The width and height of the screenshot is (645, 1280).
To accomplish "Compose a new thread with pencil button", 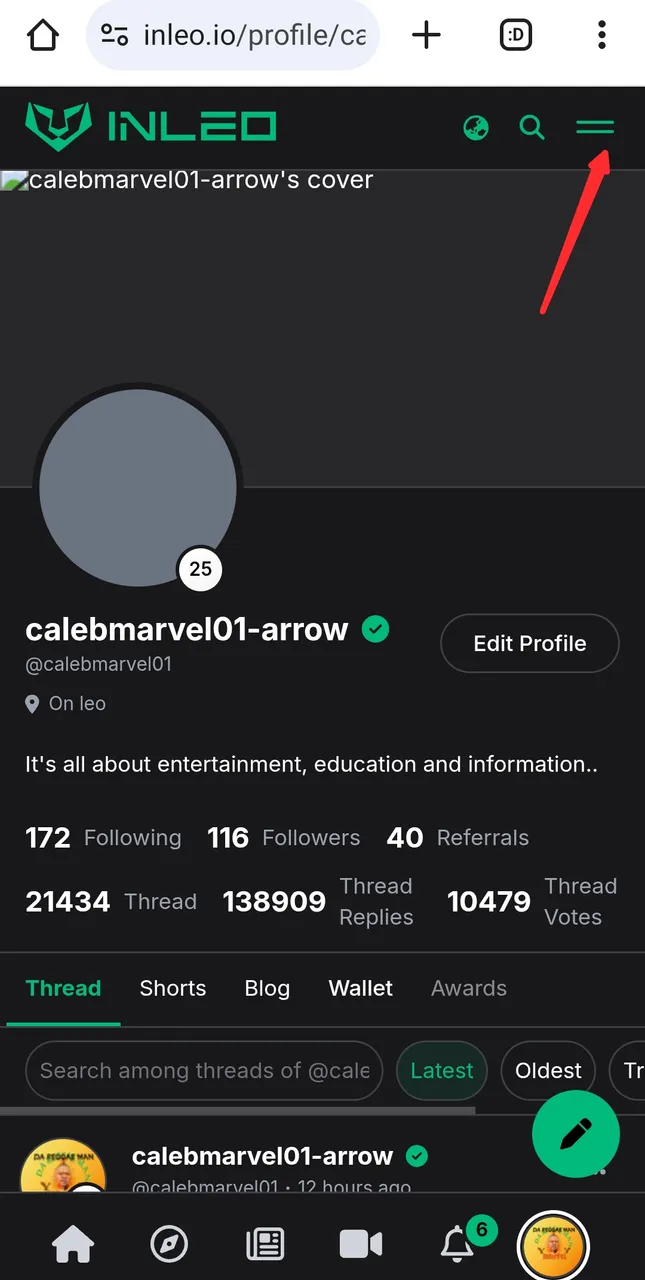I will click(576, 1133).
